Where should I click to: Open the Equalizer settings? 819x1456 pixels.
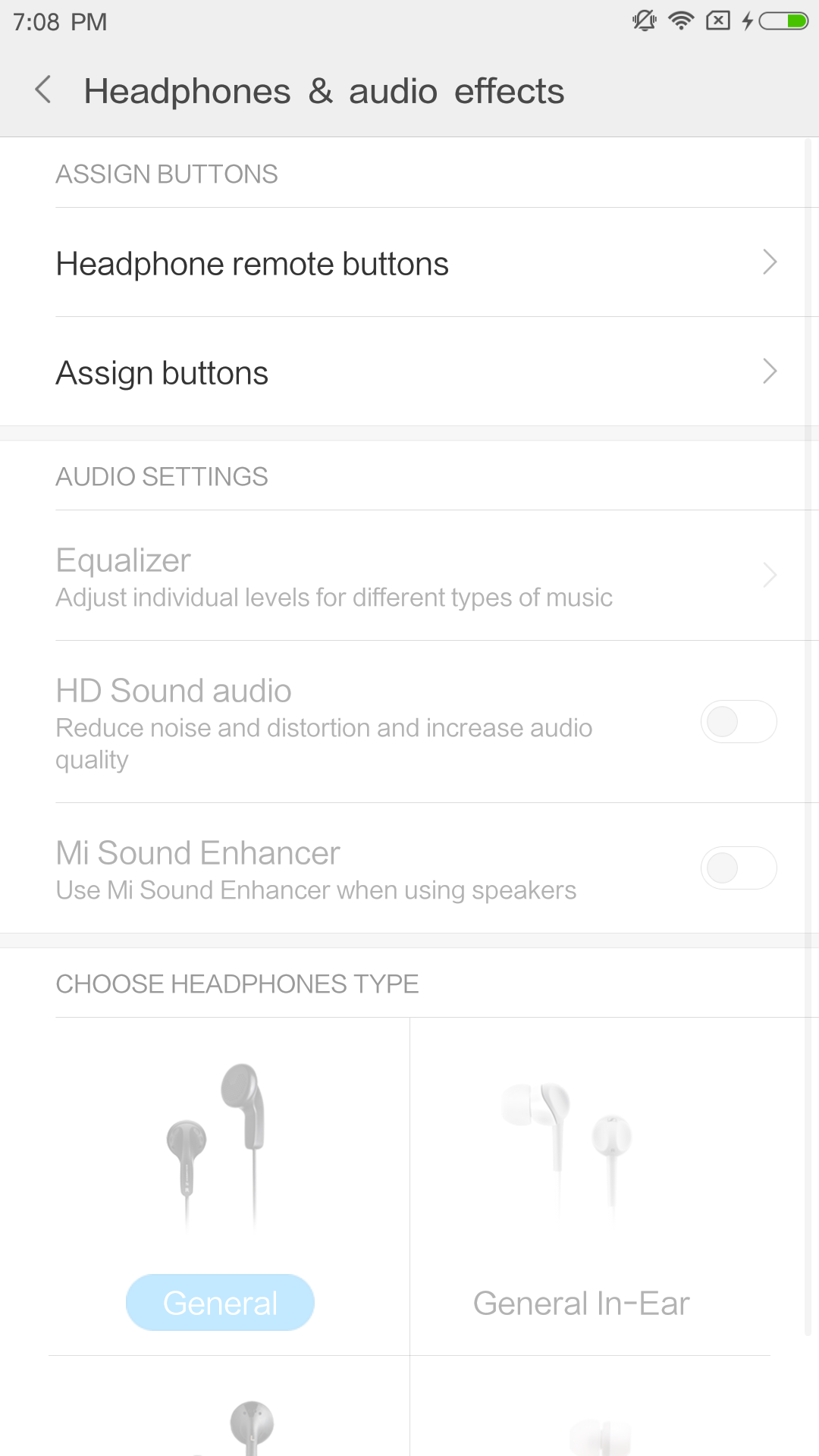(x=409, y=576)
